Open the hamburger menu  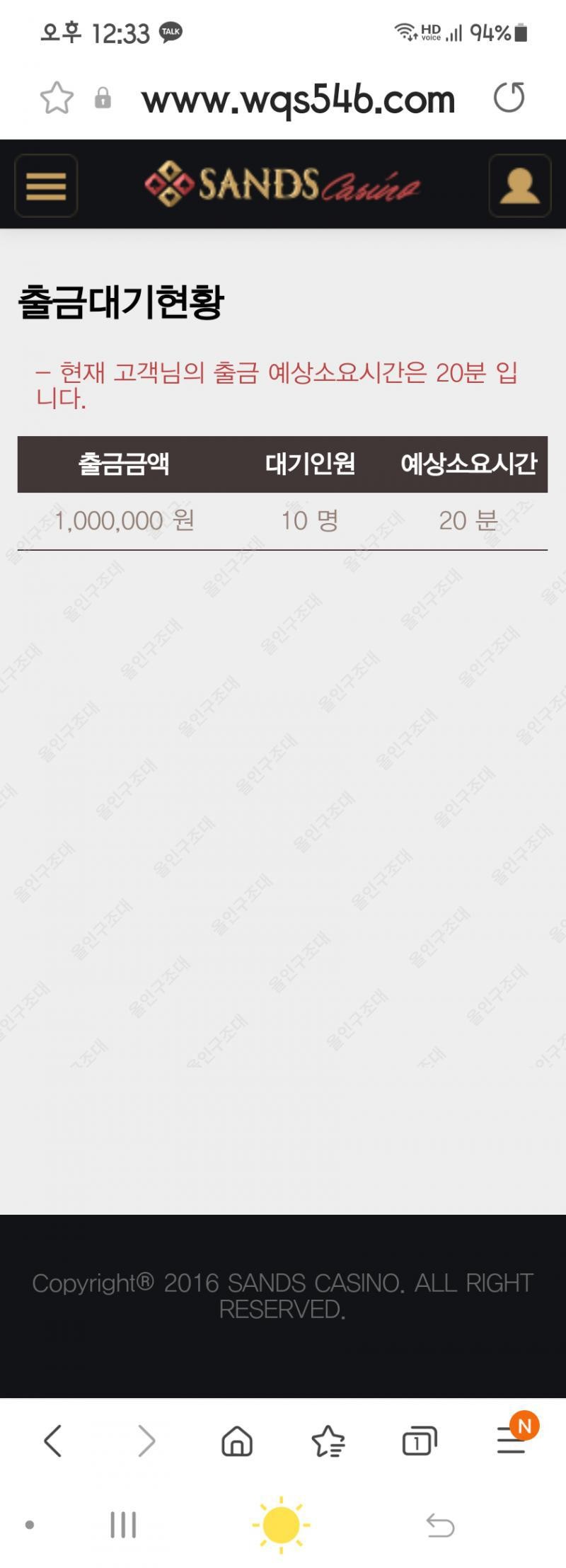pos(46,185)
